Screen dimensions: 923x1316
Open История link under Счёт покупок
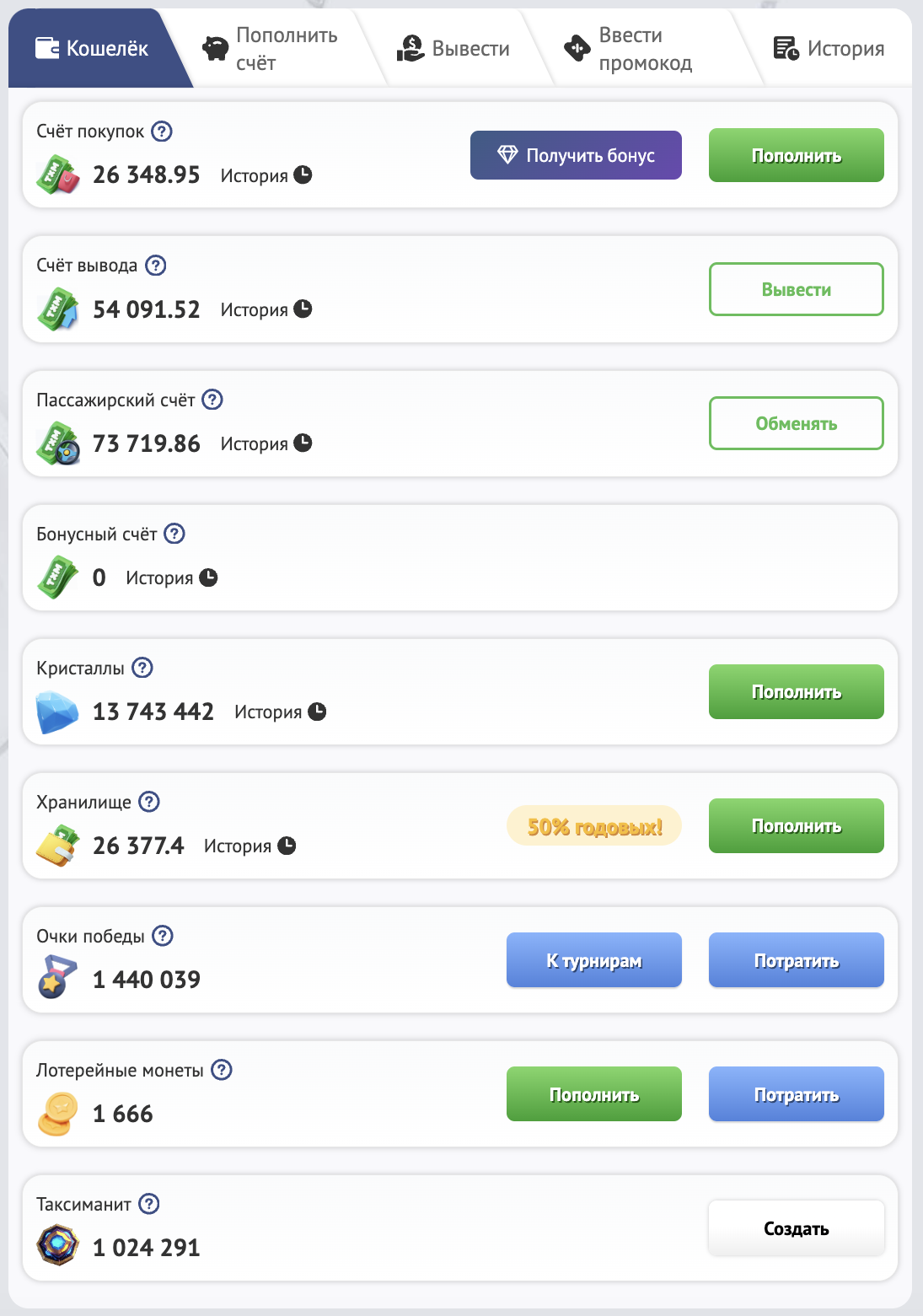tap(266, 175)
